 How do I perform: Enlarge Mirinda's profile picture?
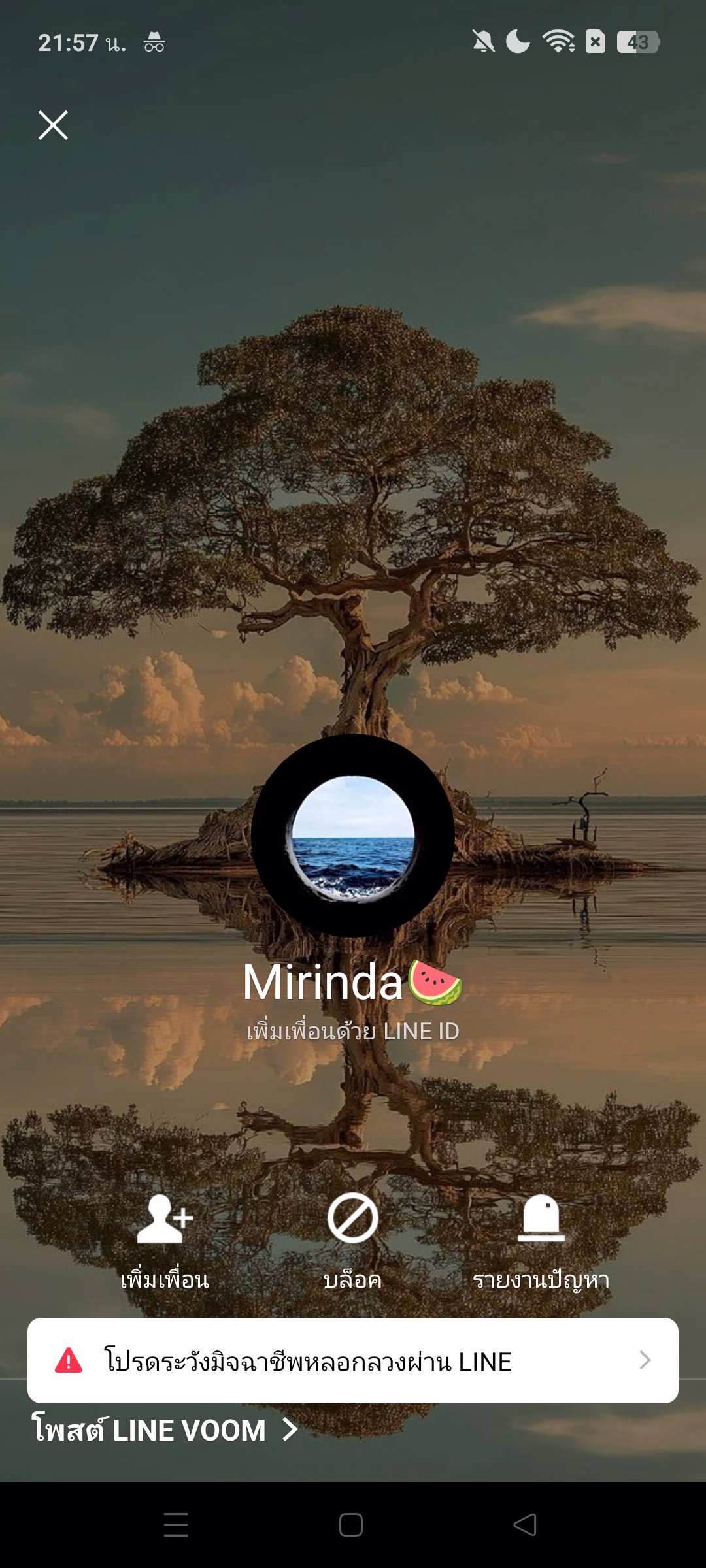click(x=353, y=836)
